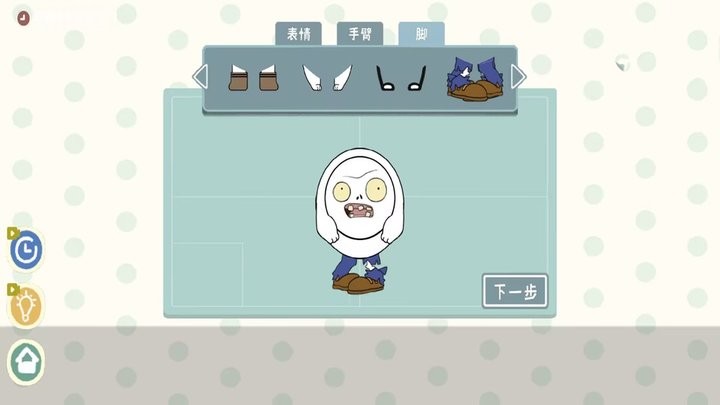Tap 下一步 to continue
Image resolution: width=720 pixels, height=405 pixels.
coord(515,291)
